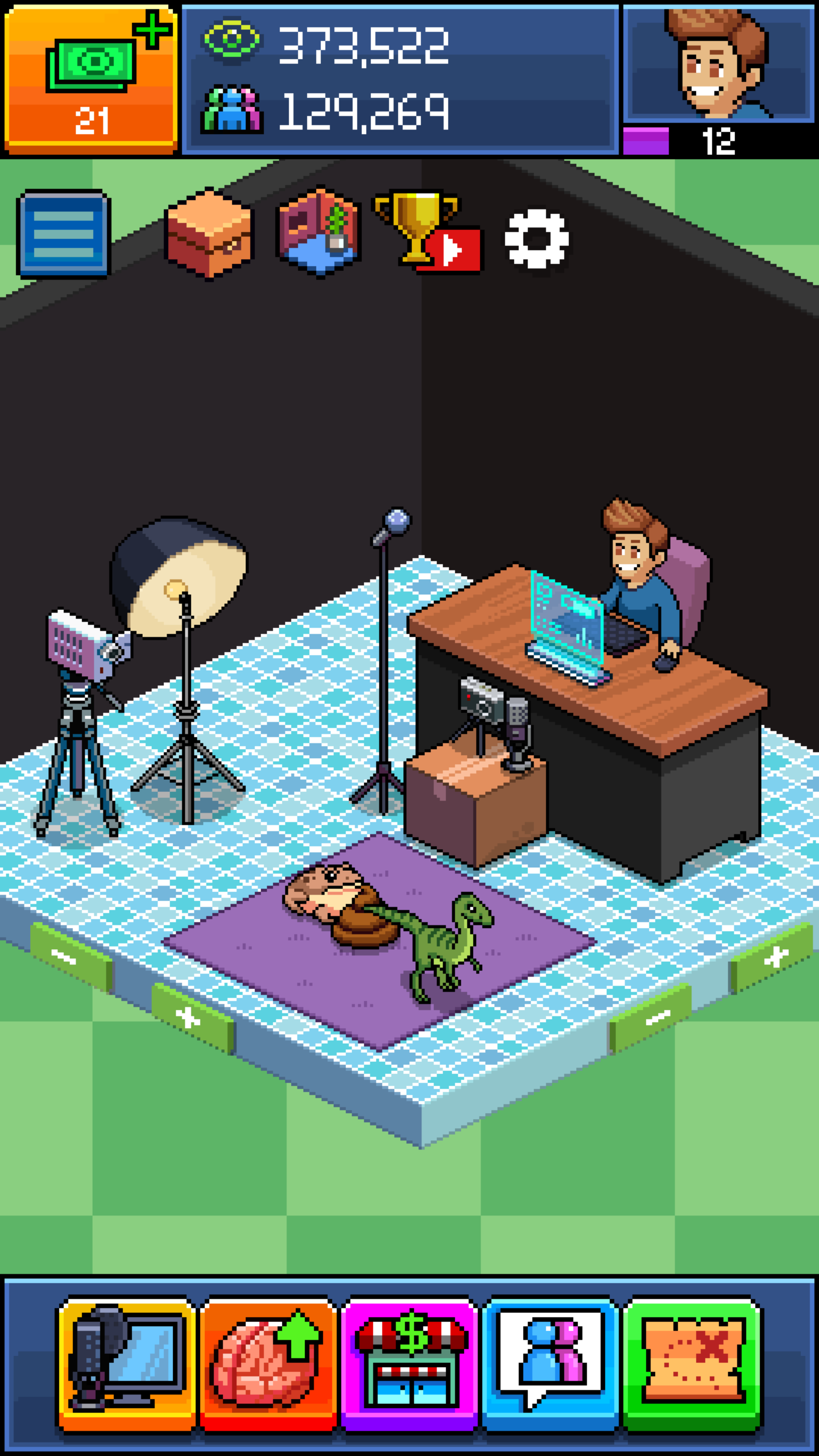Open the trophy achievements icon
The height and width of the screenshot is (1456, 819).
point(427,234)
